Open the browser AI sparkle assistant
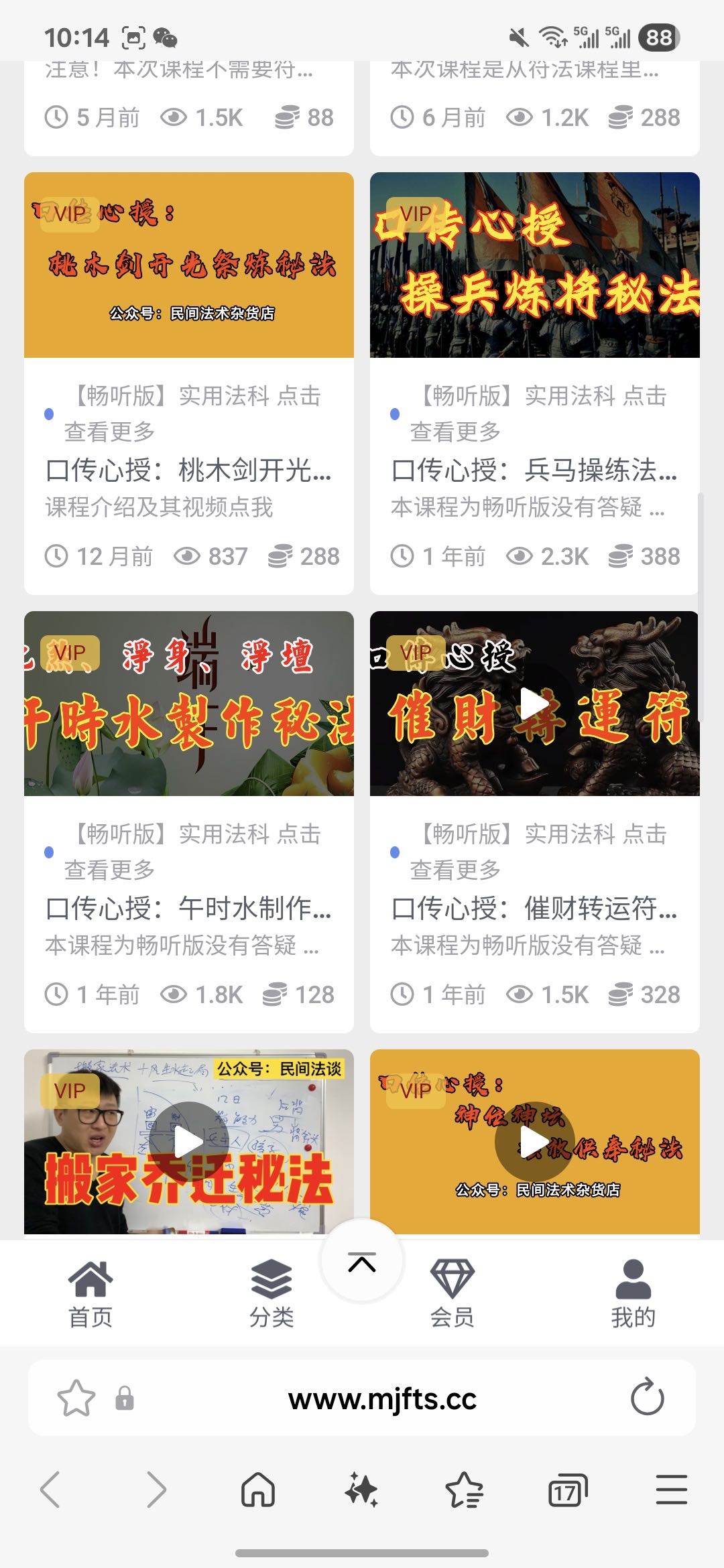The image size is (724, 1568). point(362,1490)
